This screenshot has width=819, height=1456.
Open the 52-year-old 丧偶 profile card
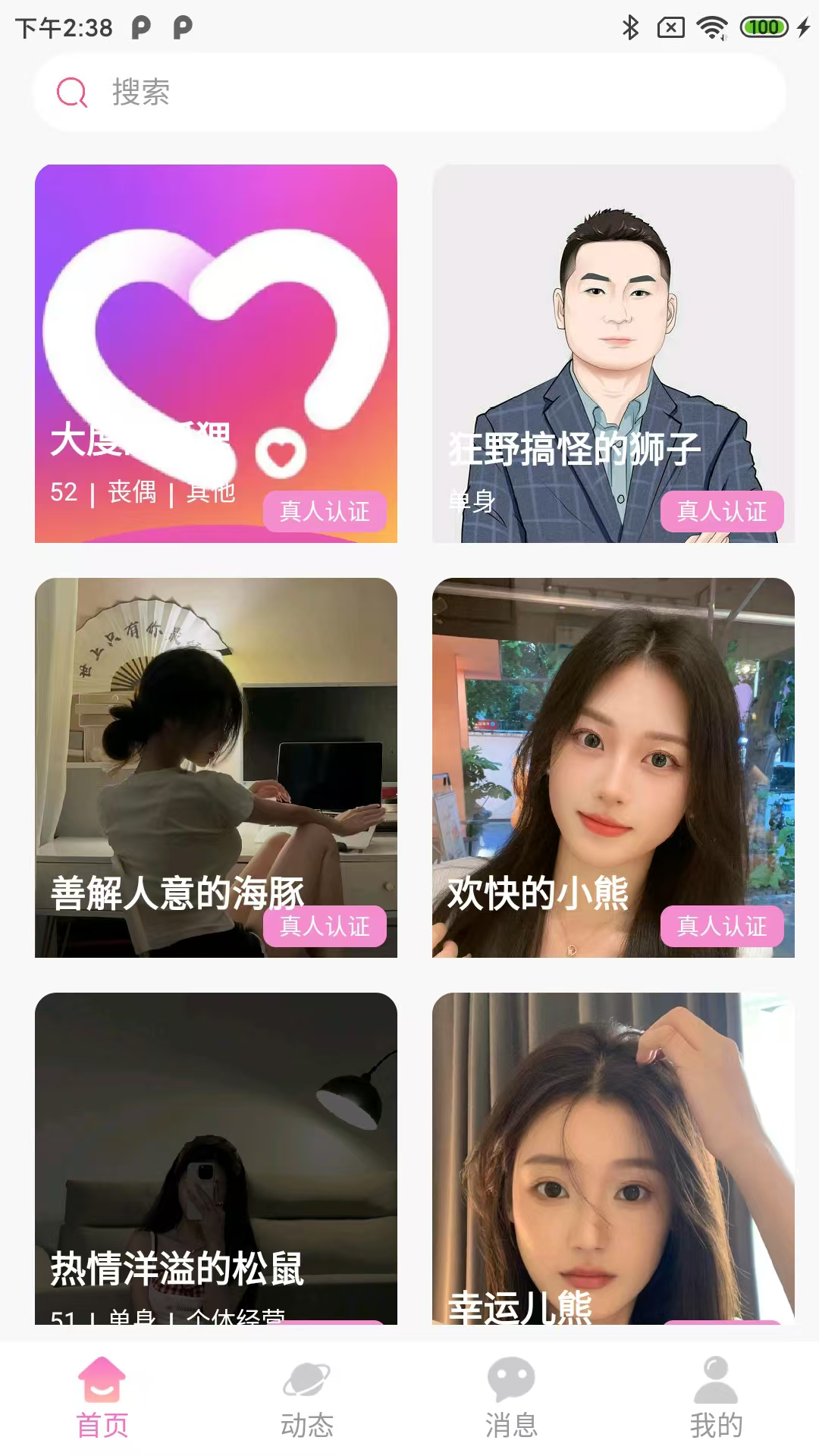tap(216, 353)
